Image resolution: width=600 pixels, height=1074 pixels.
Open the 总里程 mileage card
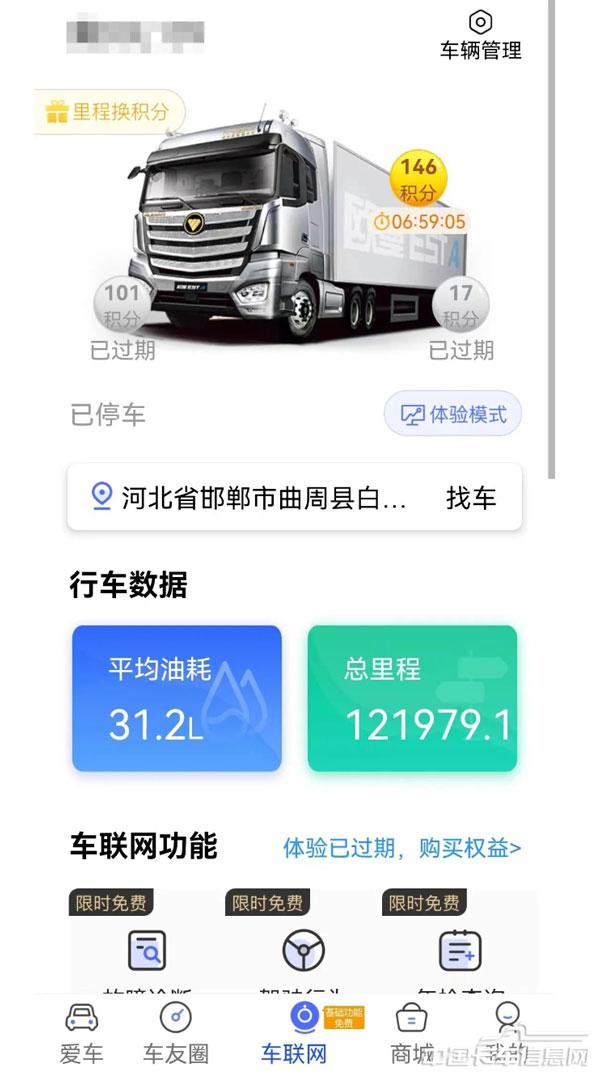click(412, 698)
